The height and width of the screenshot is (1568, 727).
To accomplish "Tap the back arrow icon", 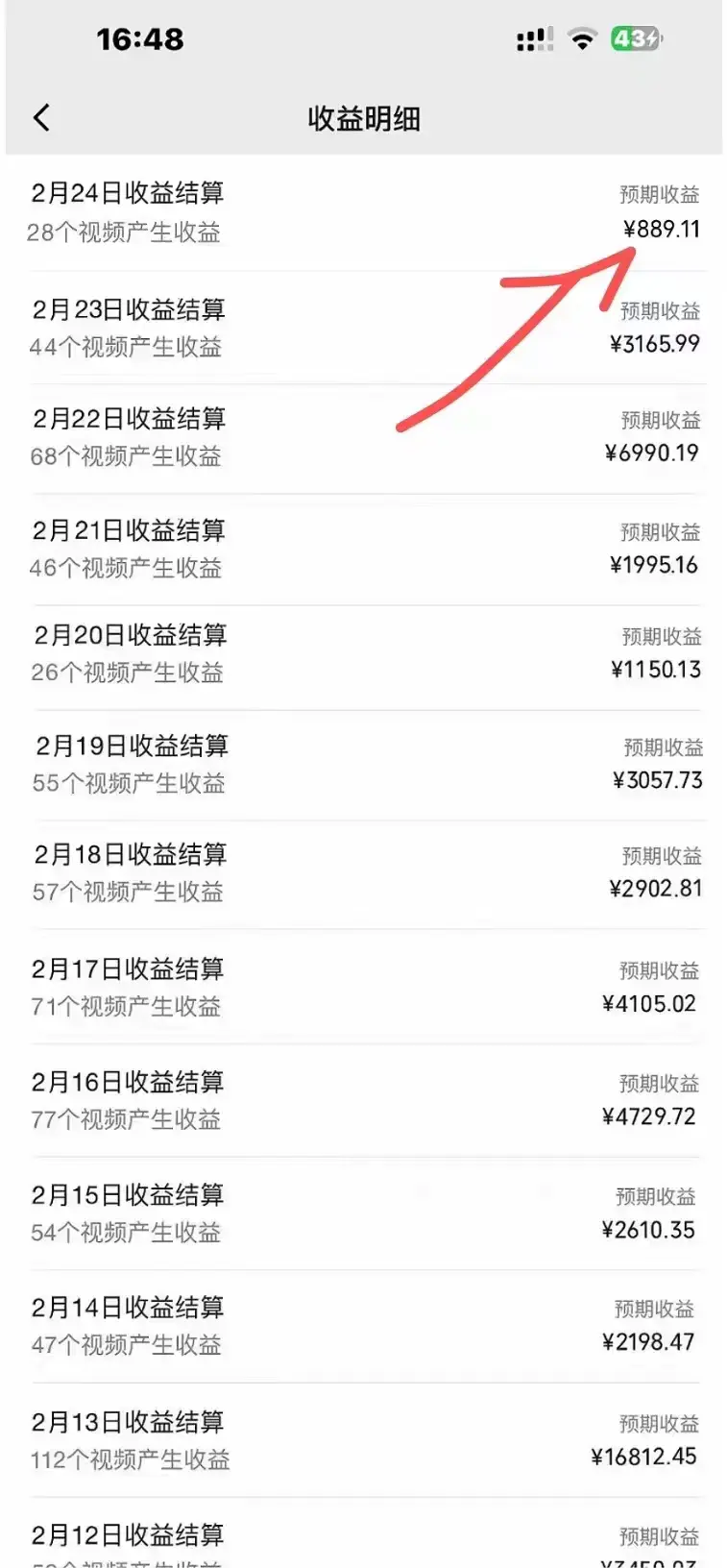I will pyautogui.click(x=41, y=116).
